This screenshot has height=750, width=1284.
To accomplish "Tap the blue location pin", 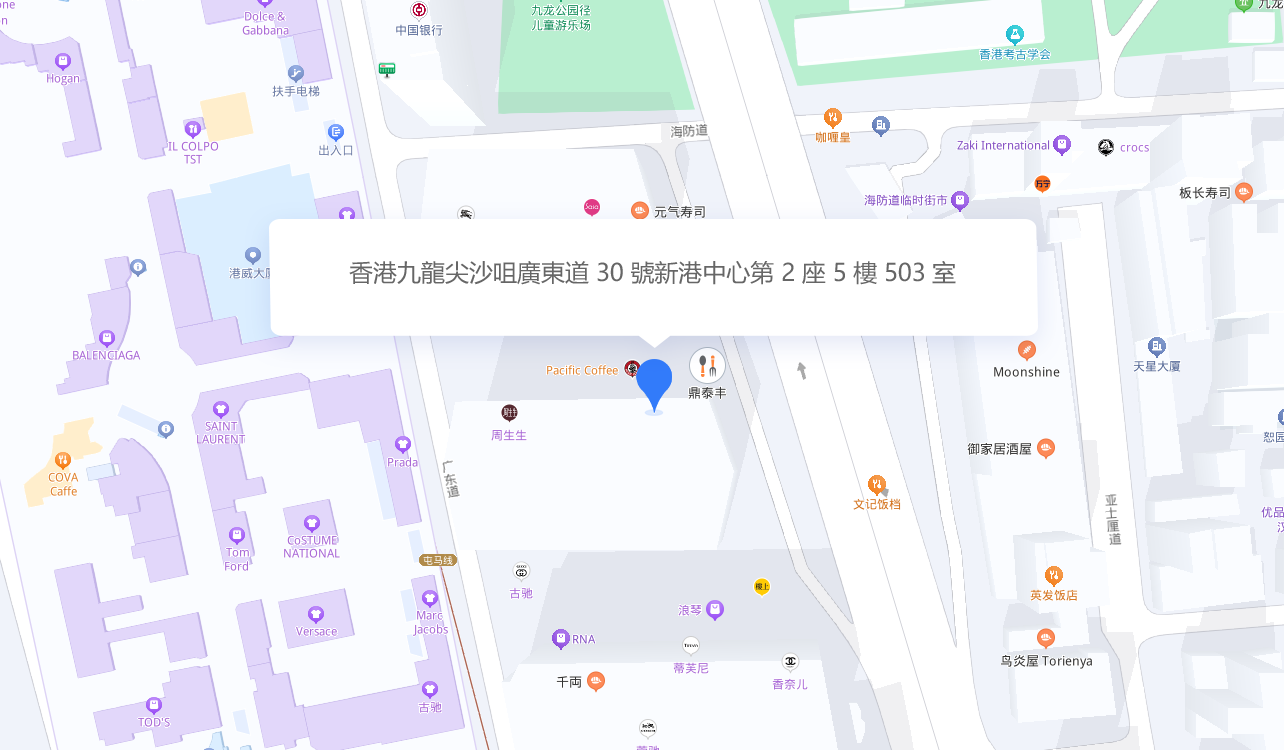I will 654,383.
